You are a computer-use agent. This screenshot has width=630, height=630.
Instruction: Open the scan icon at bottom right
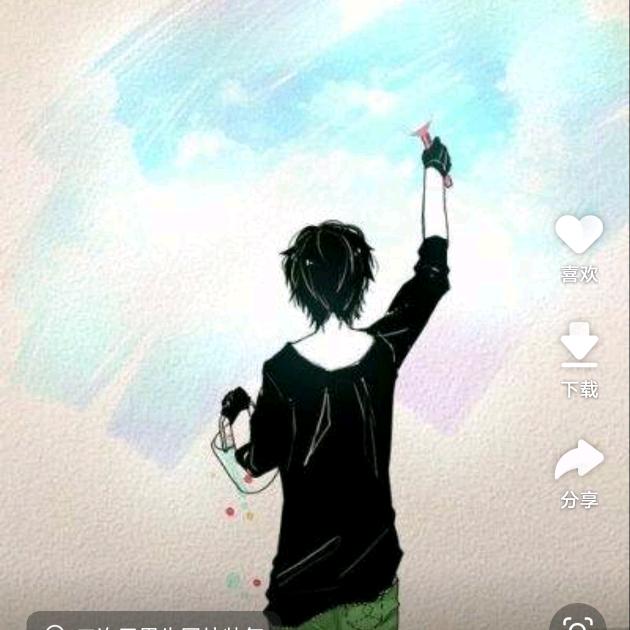pyautogui.click(x=578, y=621)
